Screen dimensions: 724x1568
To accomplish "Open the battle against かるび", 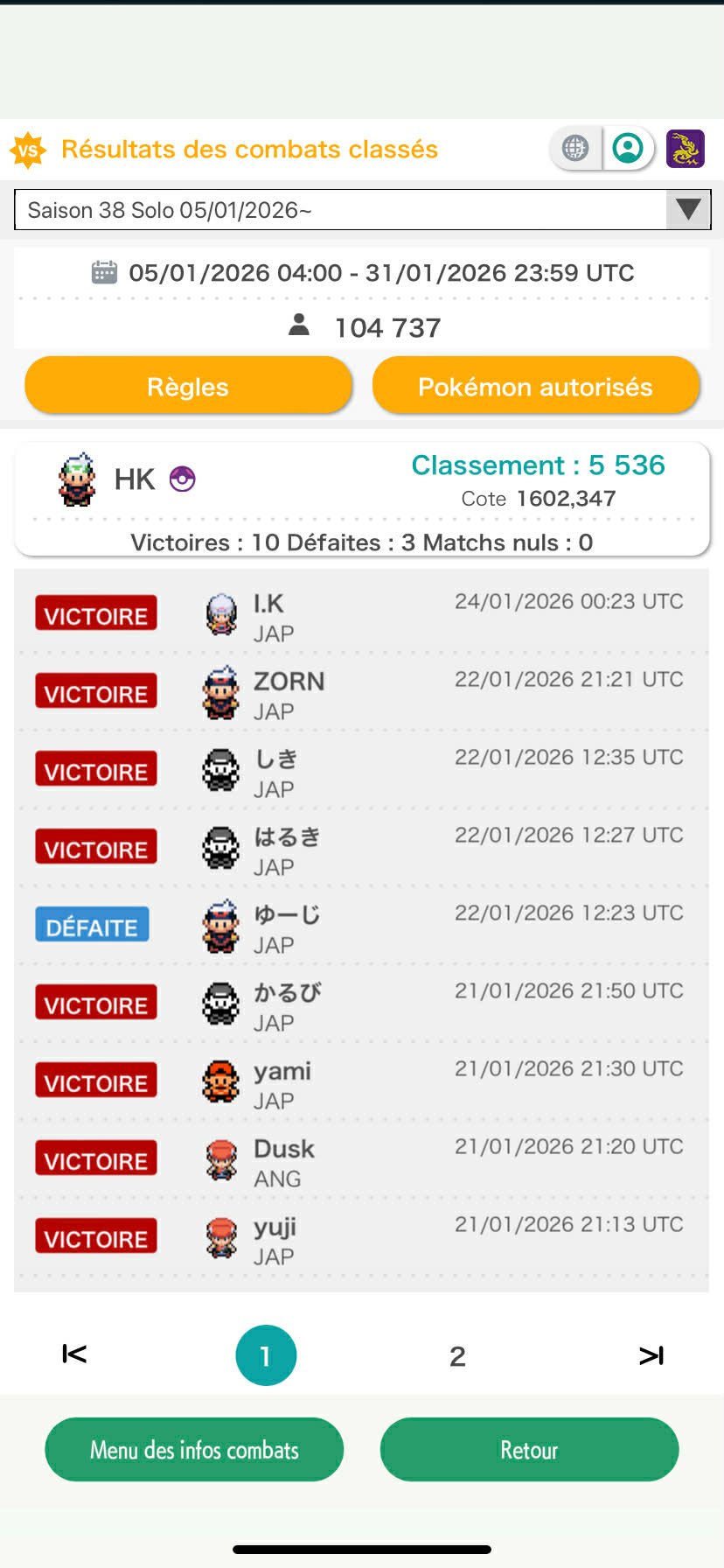I will [x=361, y=1005].
